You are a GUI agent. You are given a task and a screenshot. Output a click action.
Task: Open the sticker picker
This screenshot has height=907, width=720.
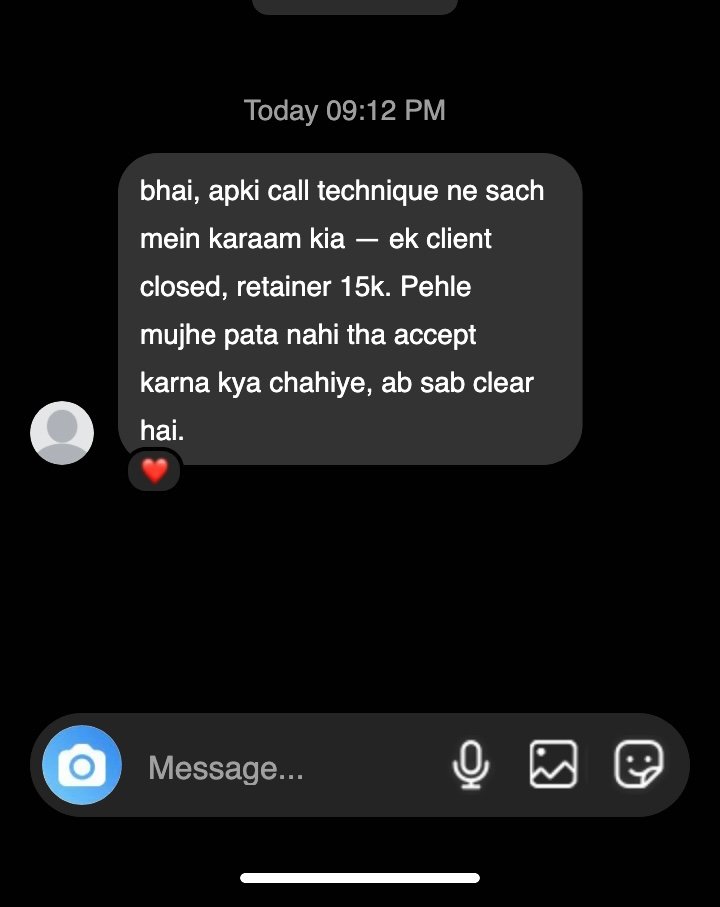coord(638,765)
